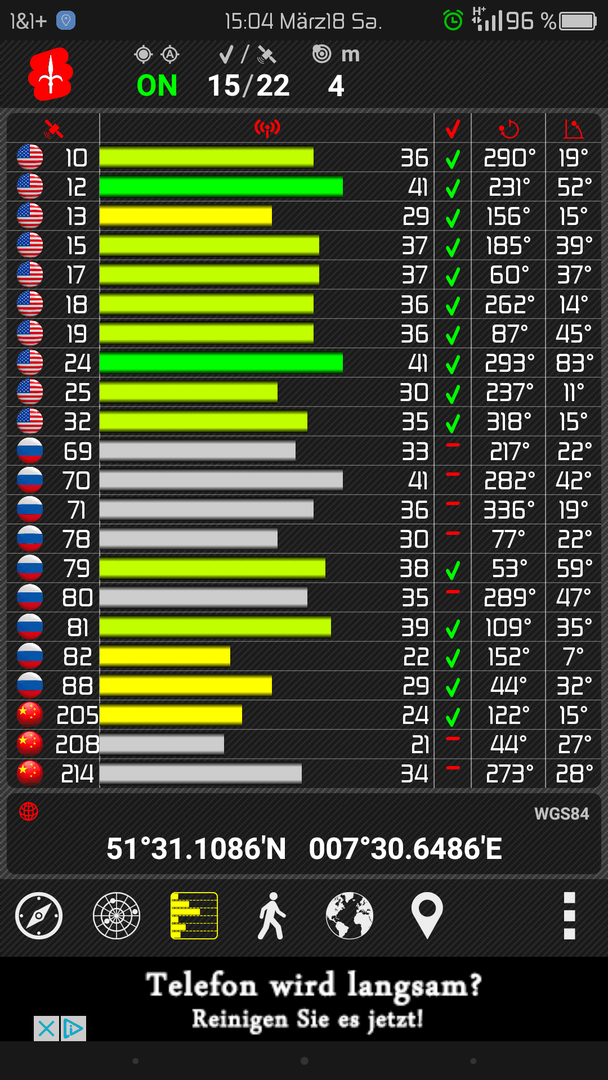The width and height of the screenshot is (608, 1080).
Task: Tap the red globe coordinate icon
Action: coord(28,812)
